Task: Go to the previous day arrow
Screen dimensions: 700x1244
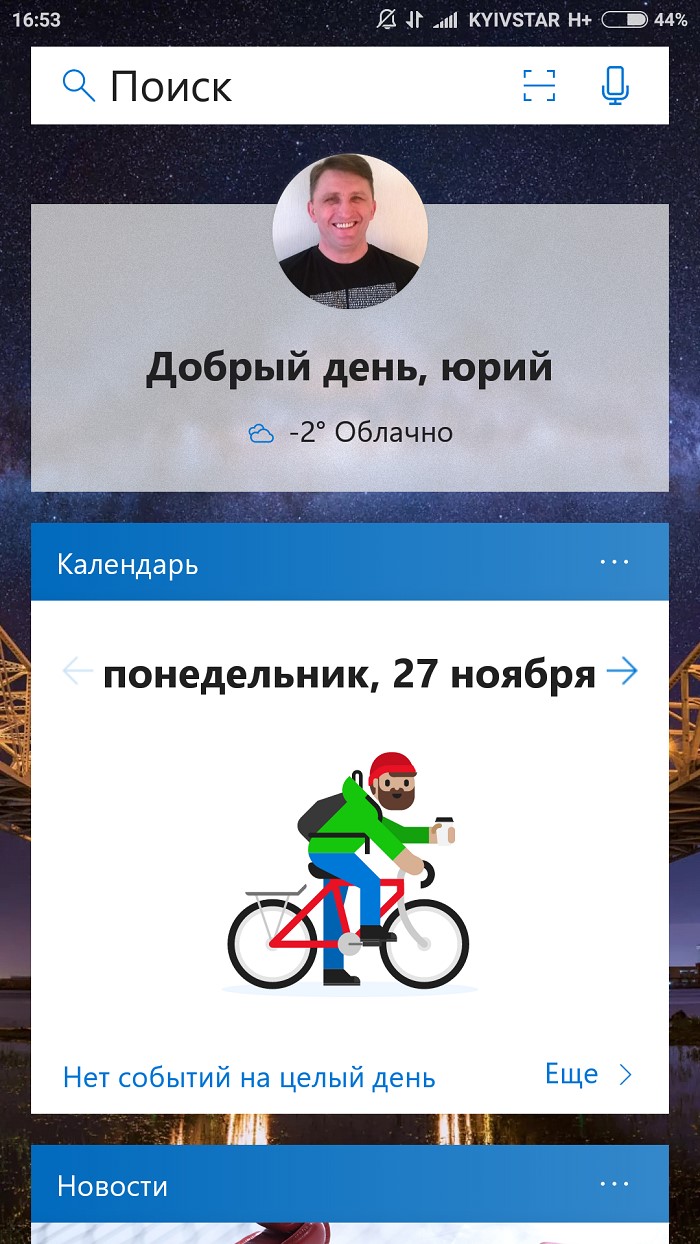Action: coord(78,671)
